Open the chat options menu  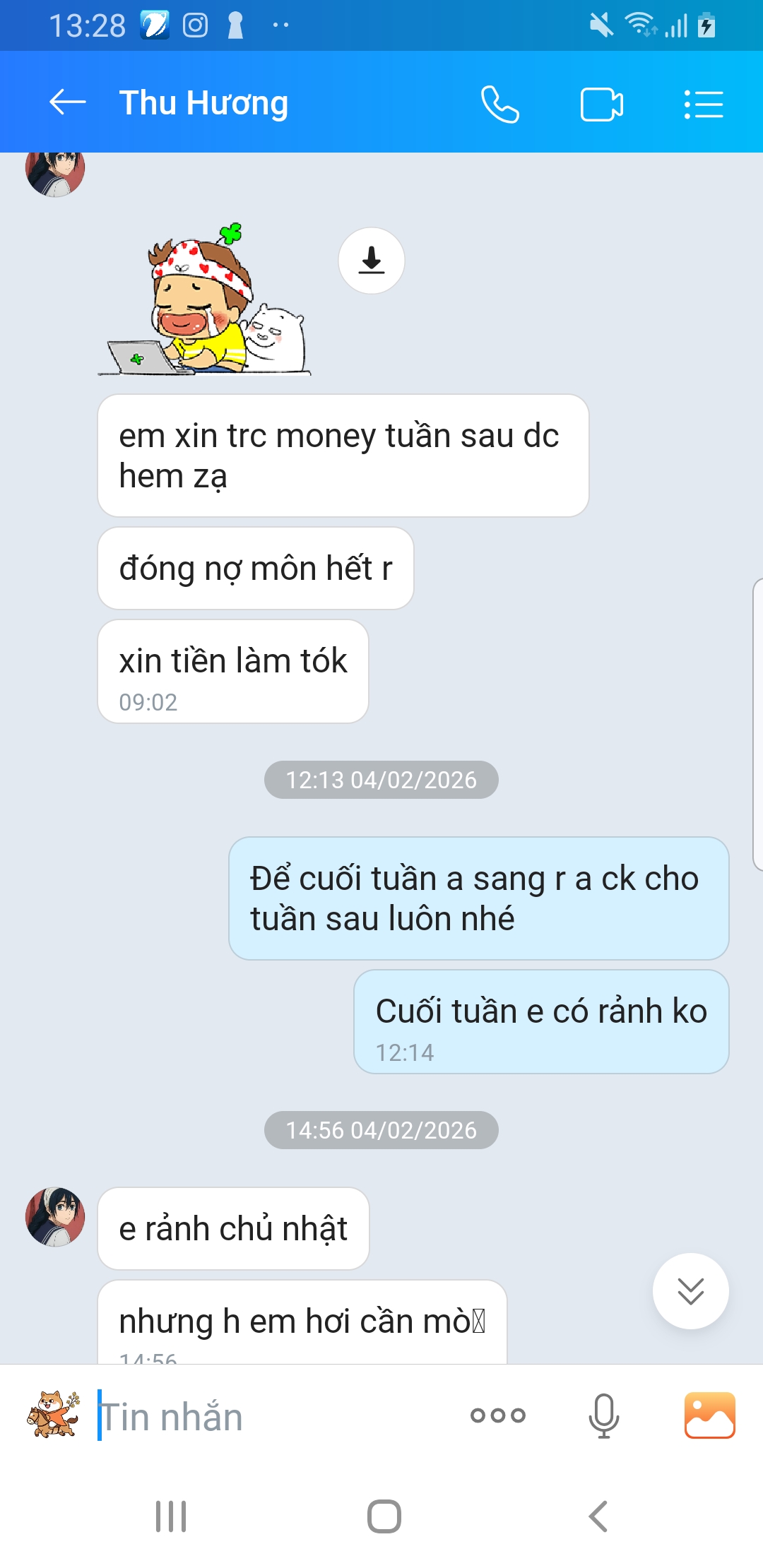704,105
